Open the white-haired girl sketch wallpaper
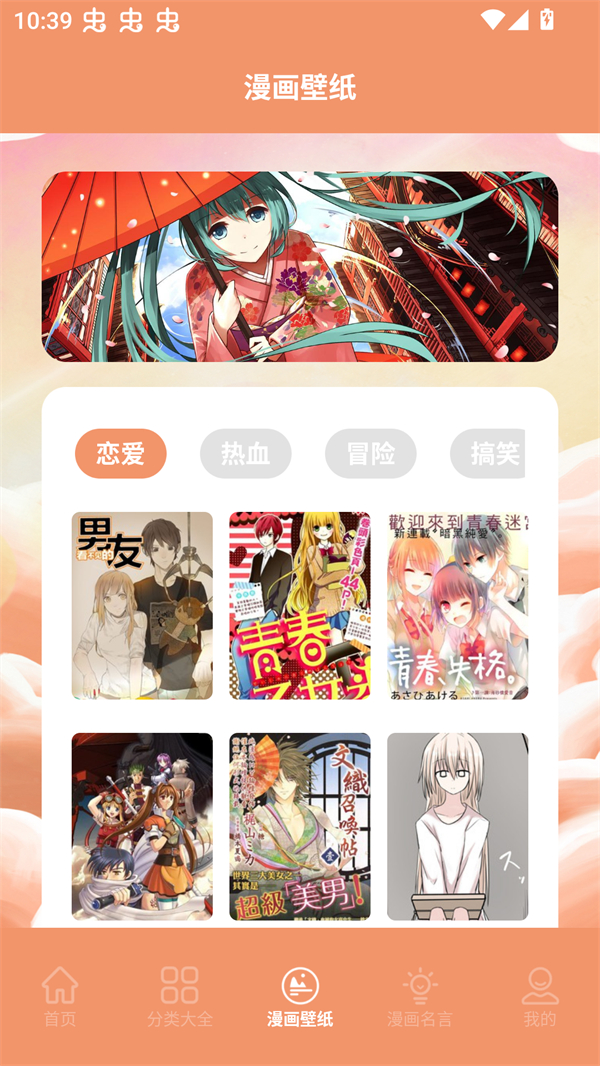 [x=457, y=826]
